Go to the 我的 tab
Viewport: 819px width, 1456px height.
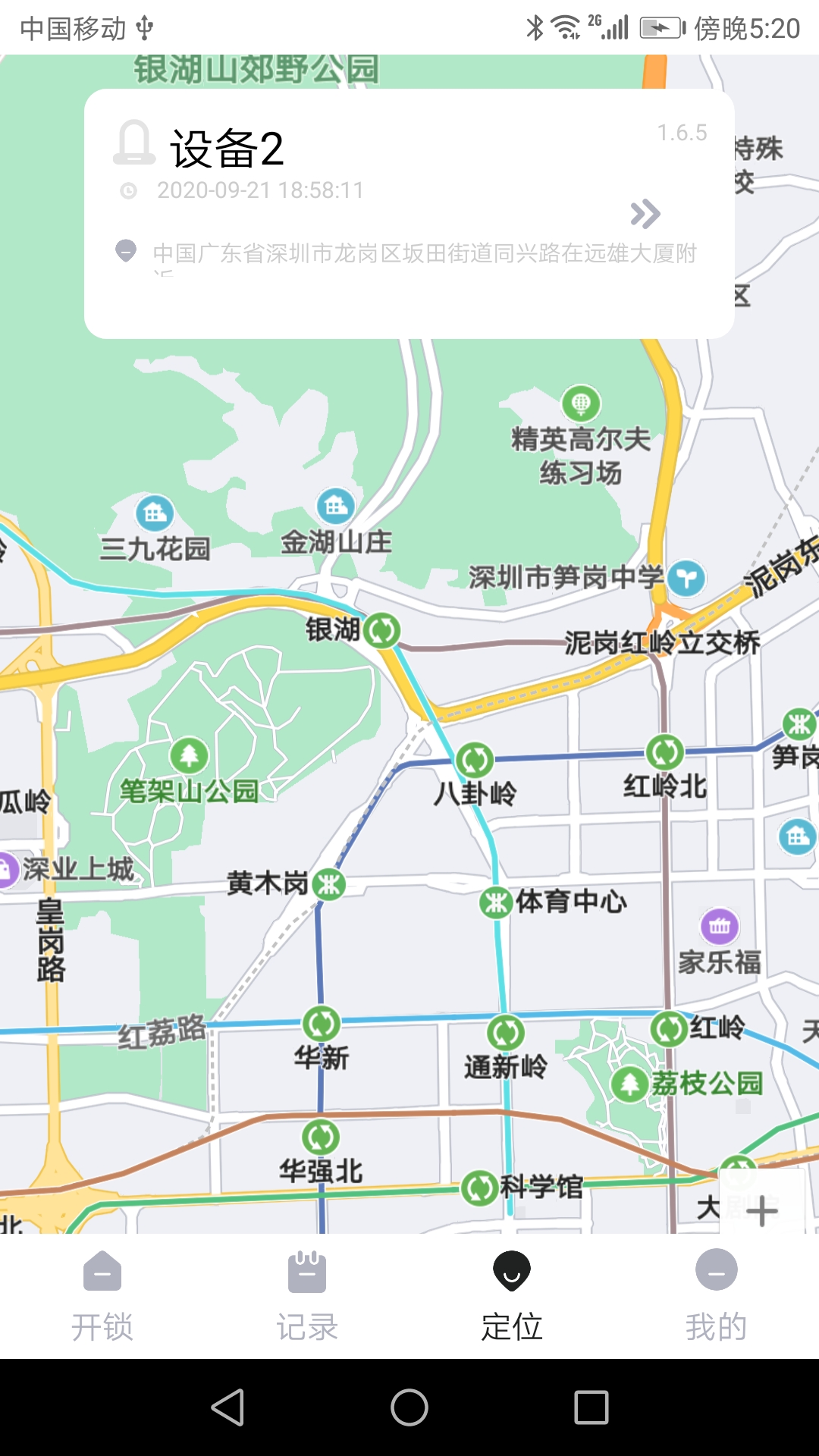coord(717,1297)
